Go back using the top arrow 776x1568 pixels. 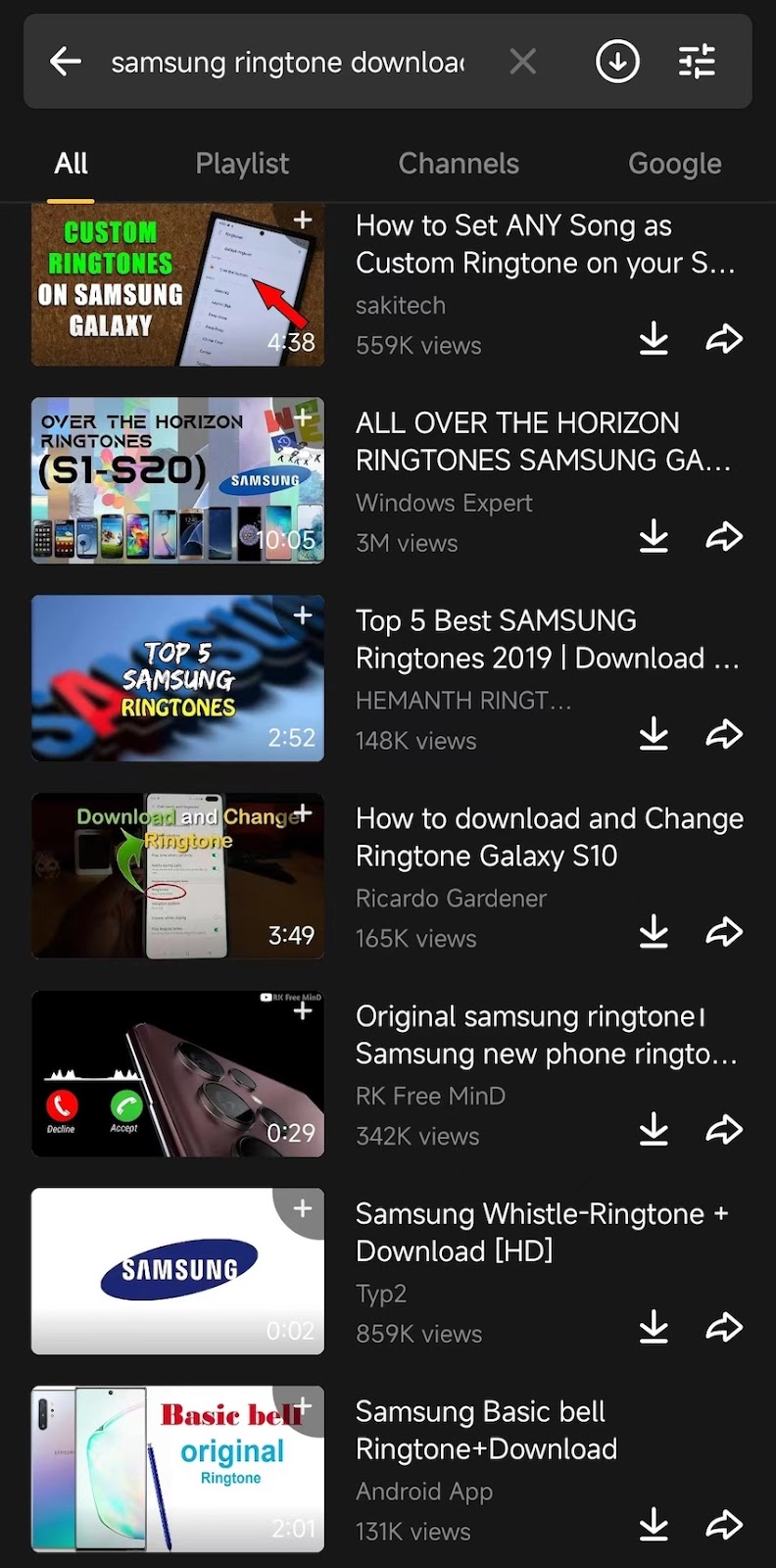66,62
